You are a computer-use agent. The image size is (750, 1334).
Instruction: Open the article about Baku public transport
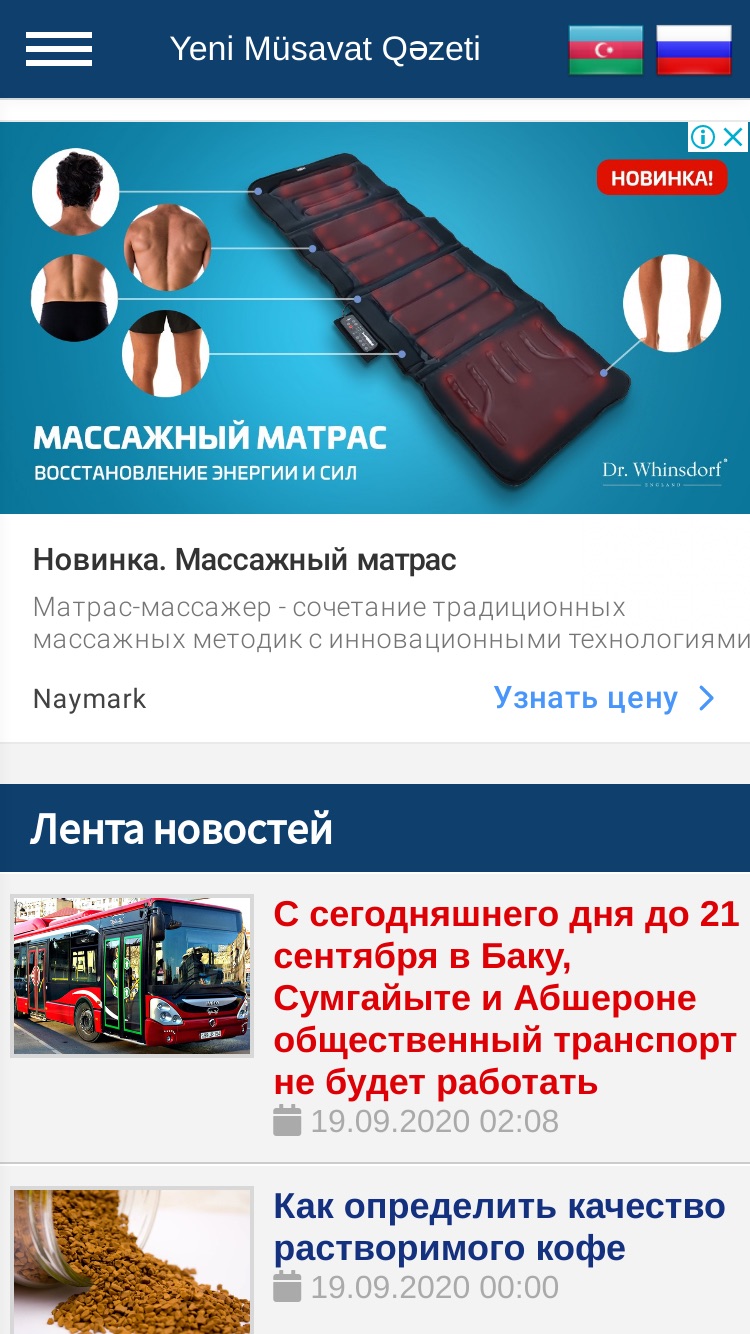[506, 998]
